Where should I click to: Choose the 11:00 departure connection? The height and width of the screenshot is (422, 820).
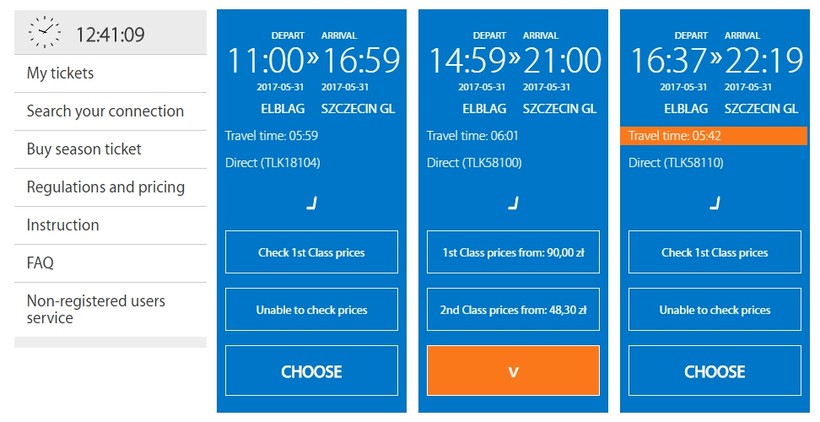click(311, 371)
